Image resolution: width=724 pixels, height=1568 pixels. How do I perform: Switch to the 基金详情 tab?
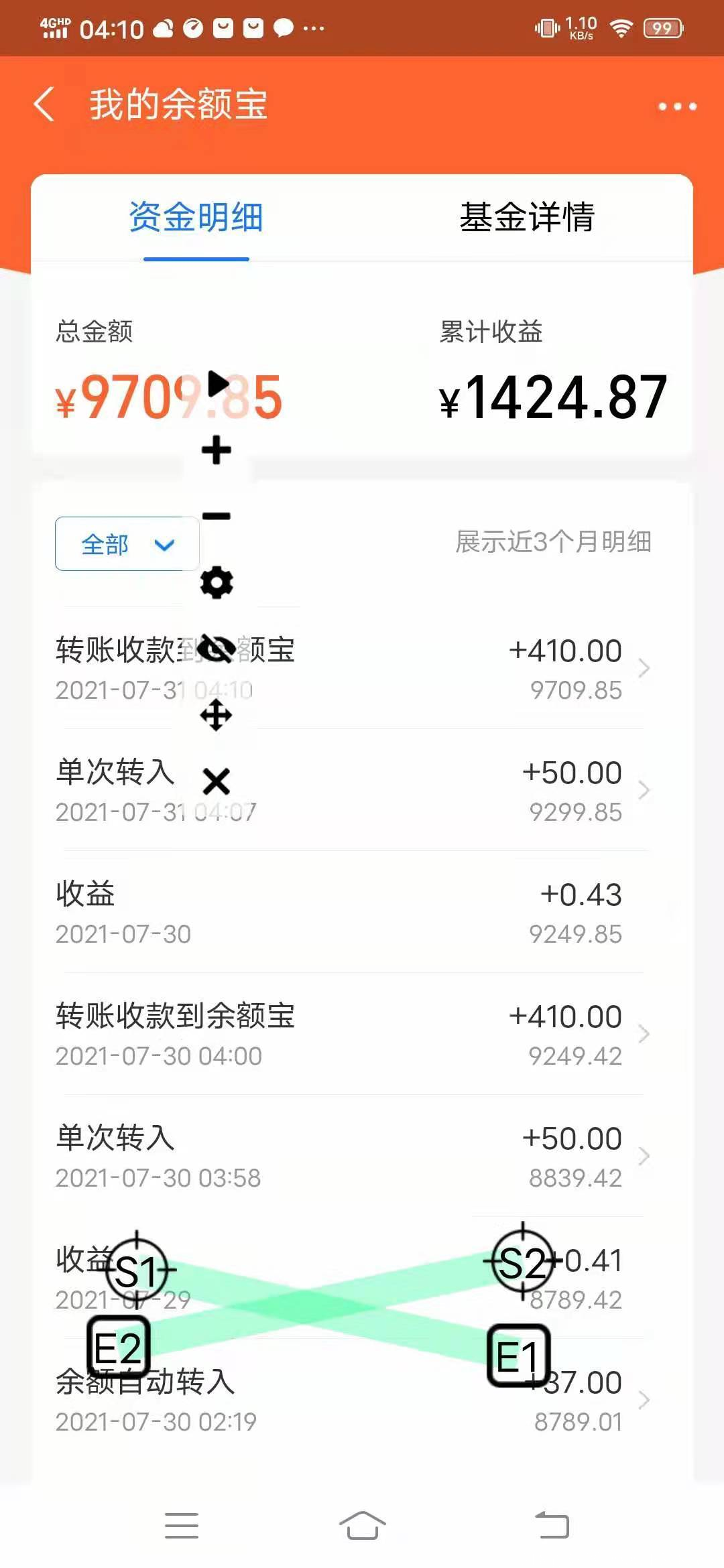tap(527, 216)
